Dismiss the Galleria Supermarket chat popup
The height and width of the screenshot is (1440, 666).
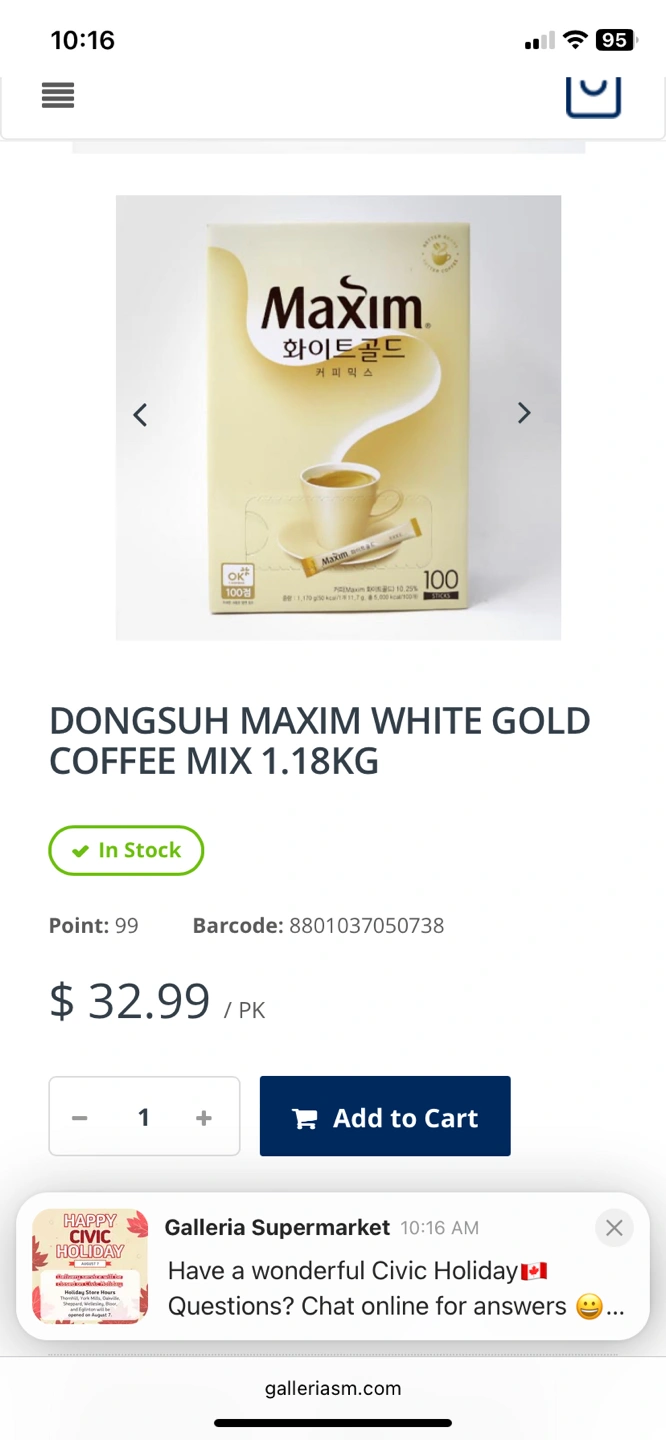tap(614, 1227)
